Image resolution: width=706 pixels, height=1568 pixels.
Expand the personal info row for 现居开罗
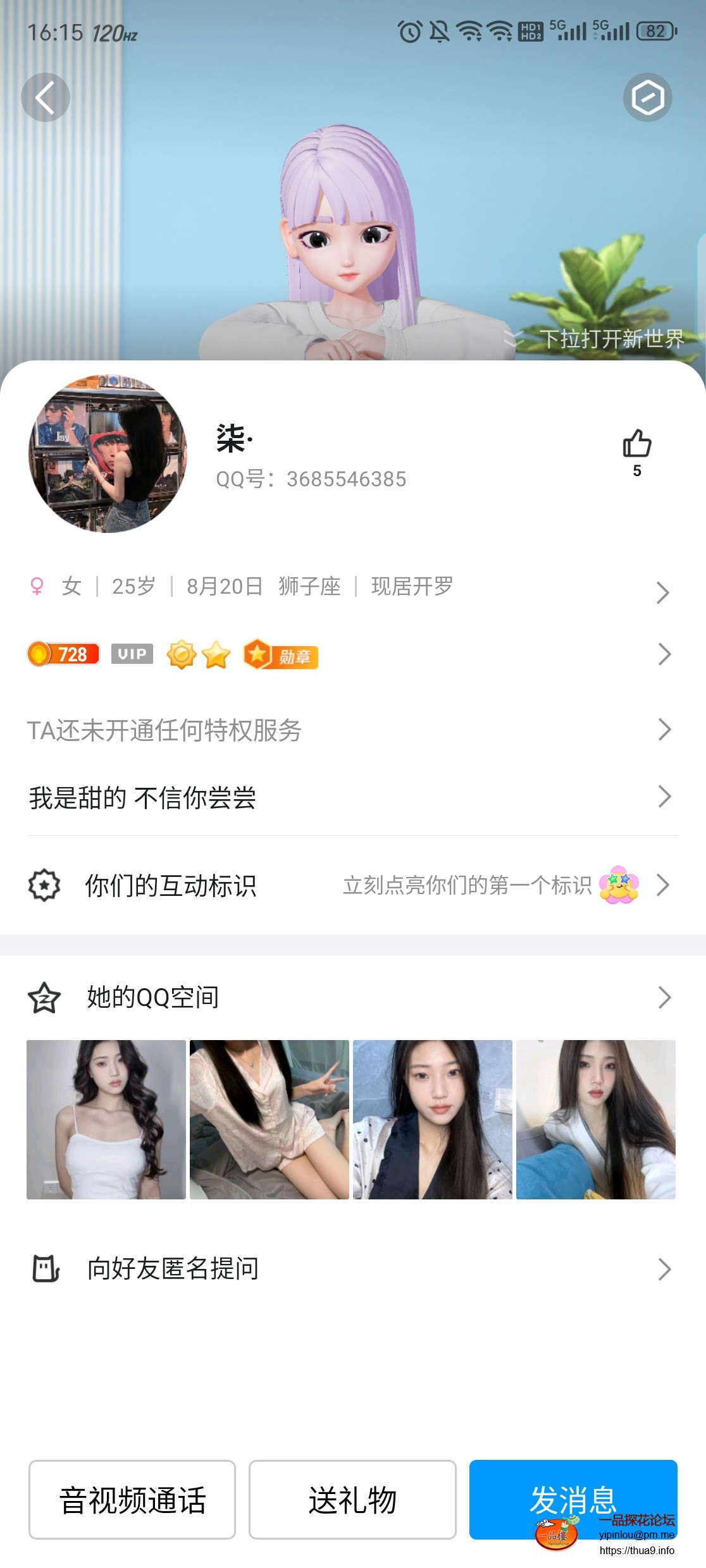tap(663, 592)
